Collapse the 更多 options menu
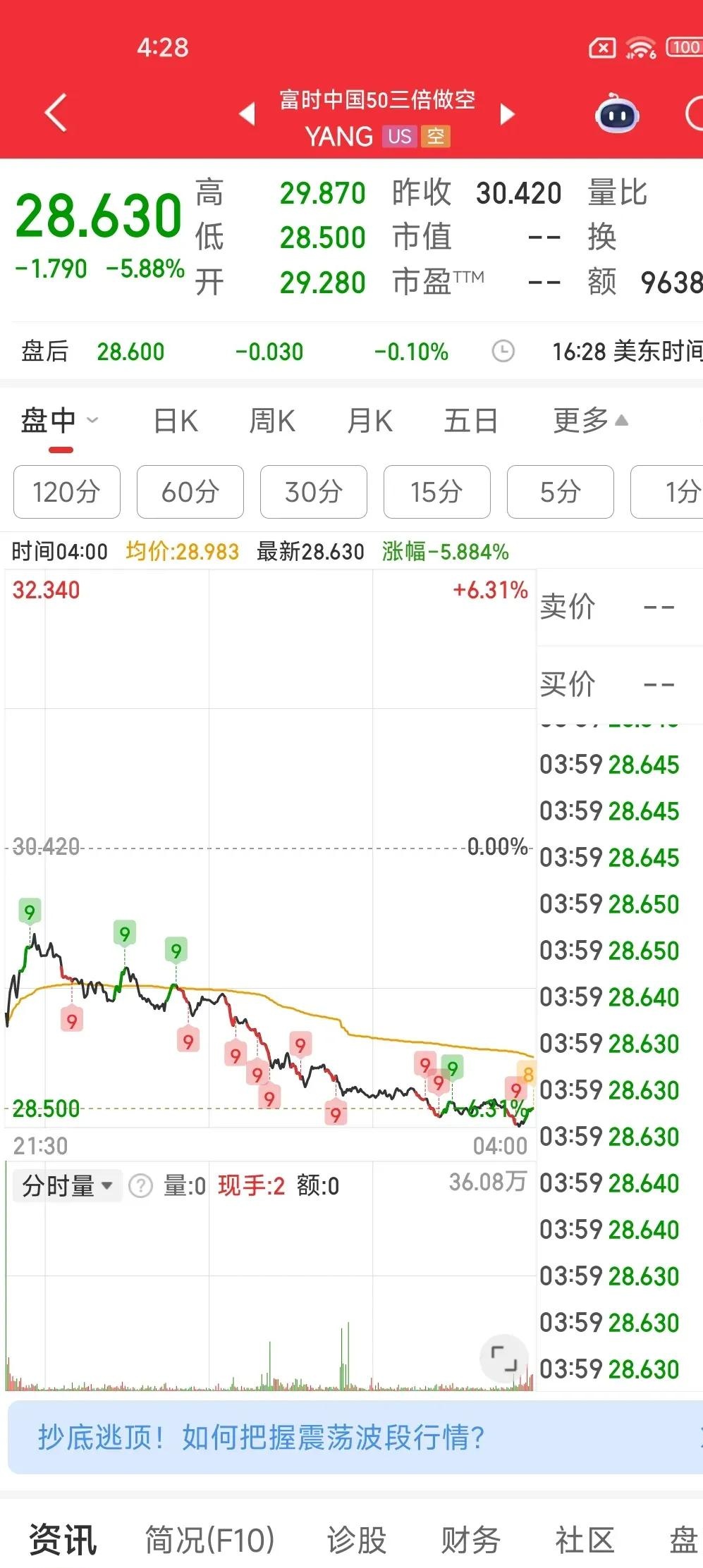 click(x=590, y=419)
